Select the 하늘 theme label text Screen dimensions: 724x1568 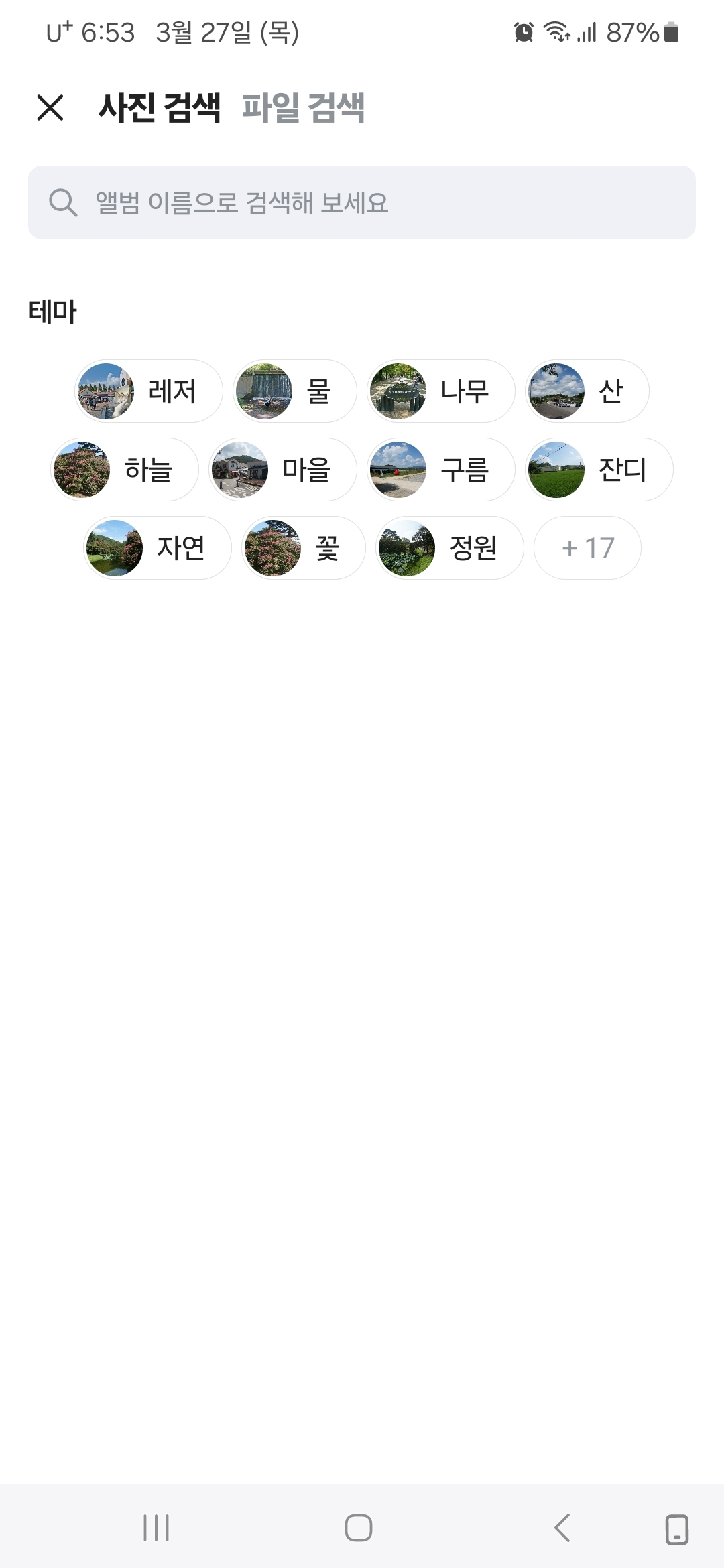pyautogui.click(x=149, y=470)
